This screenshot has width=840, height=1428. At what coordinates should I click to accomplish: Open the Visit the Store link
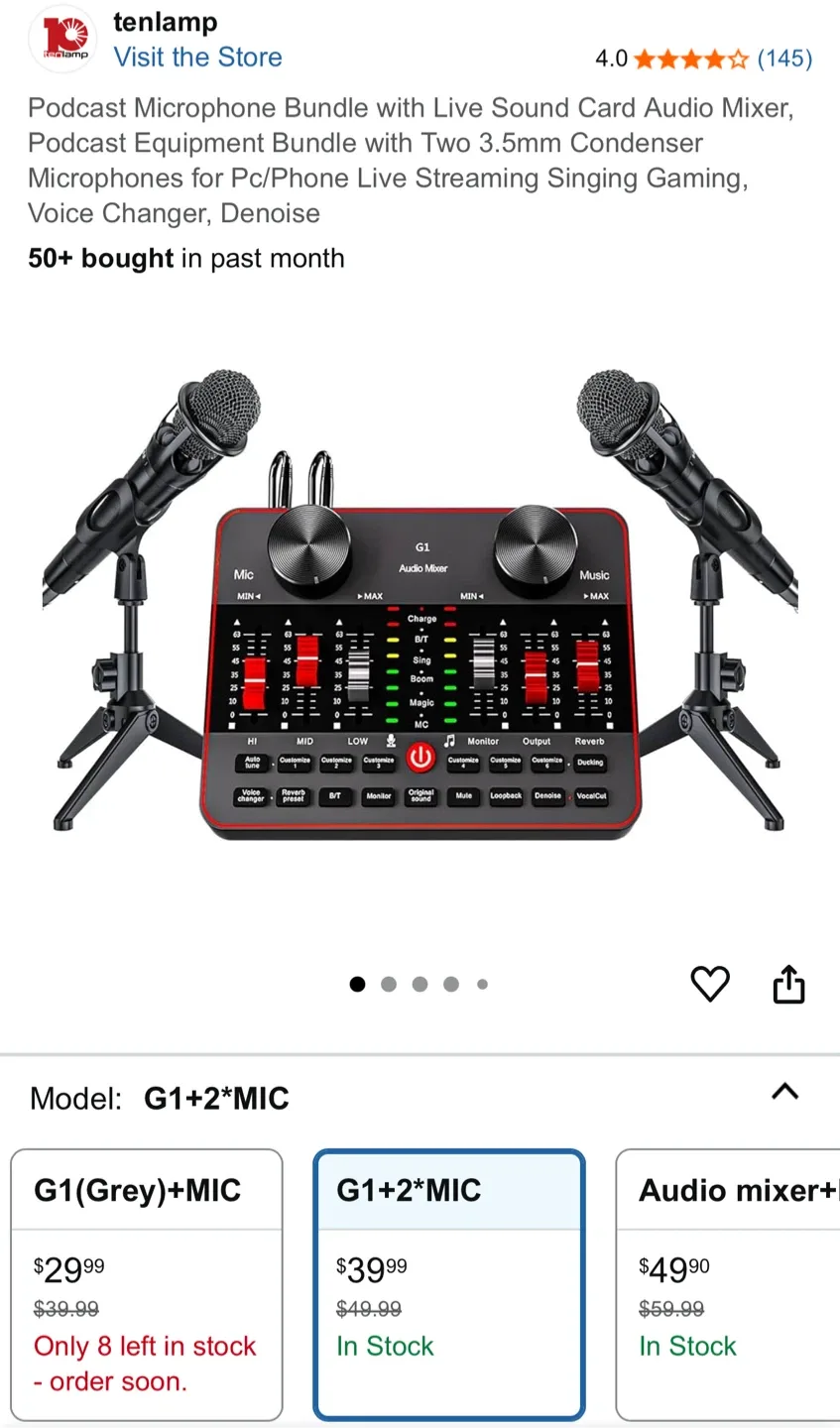point(197,58)
